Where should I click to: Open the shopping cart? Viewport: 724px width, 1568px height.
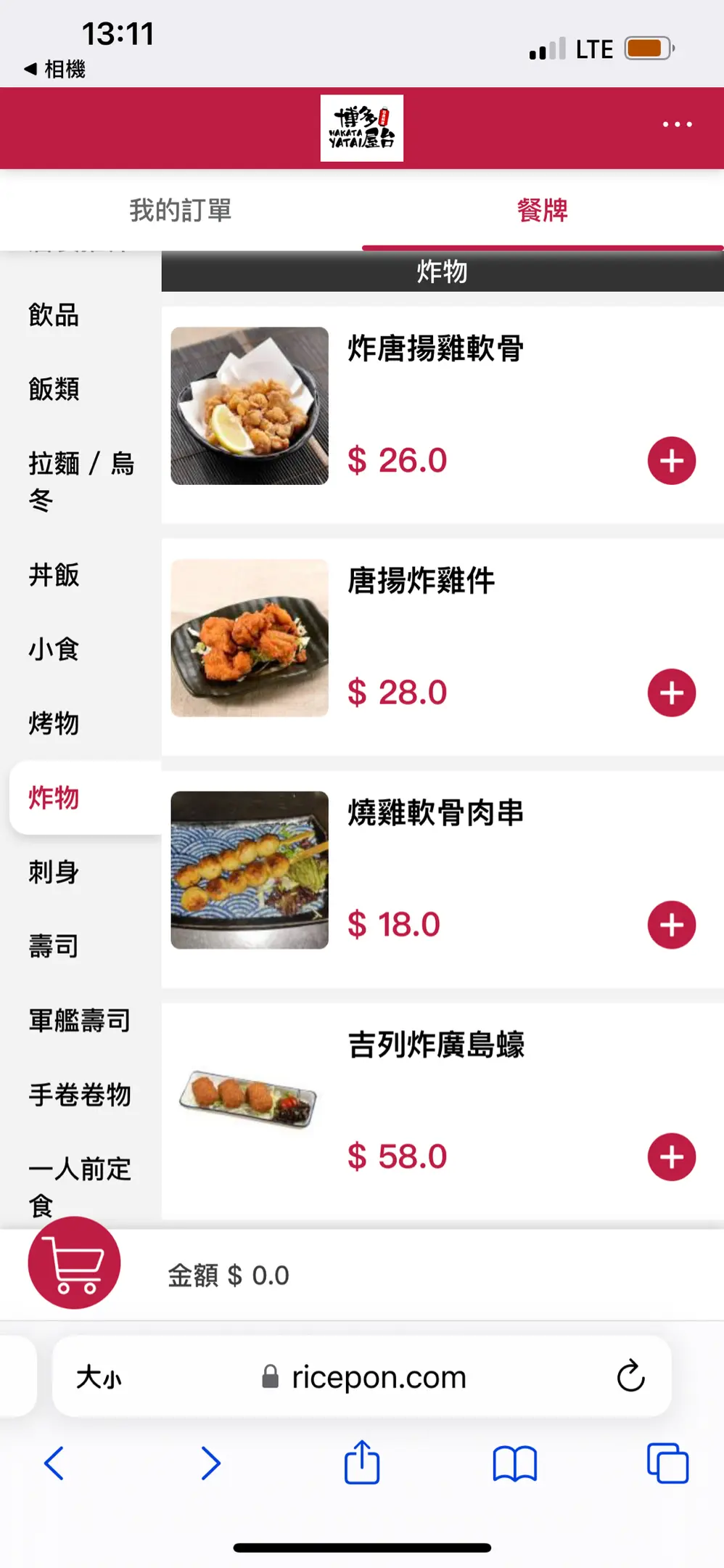click(x=74, y=1263)
